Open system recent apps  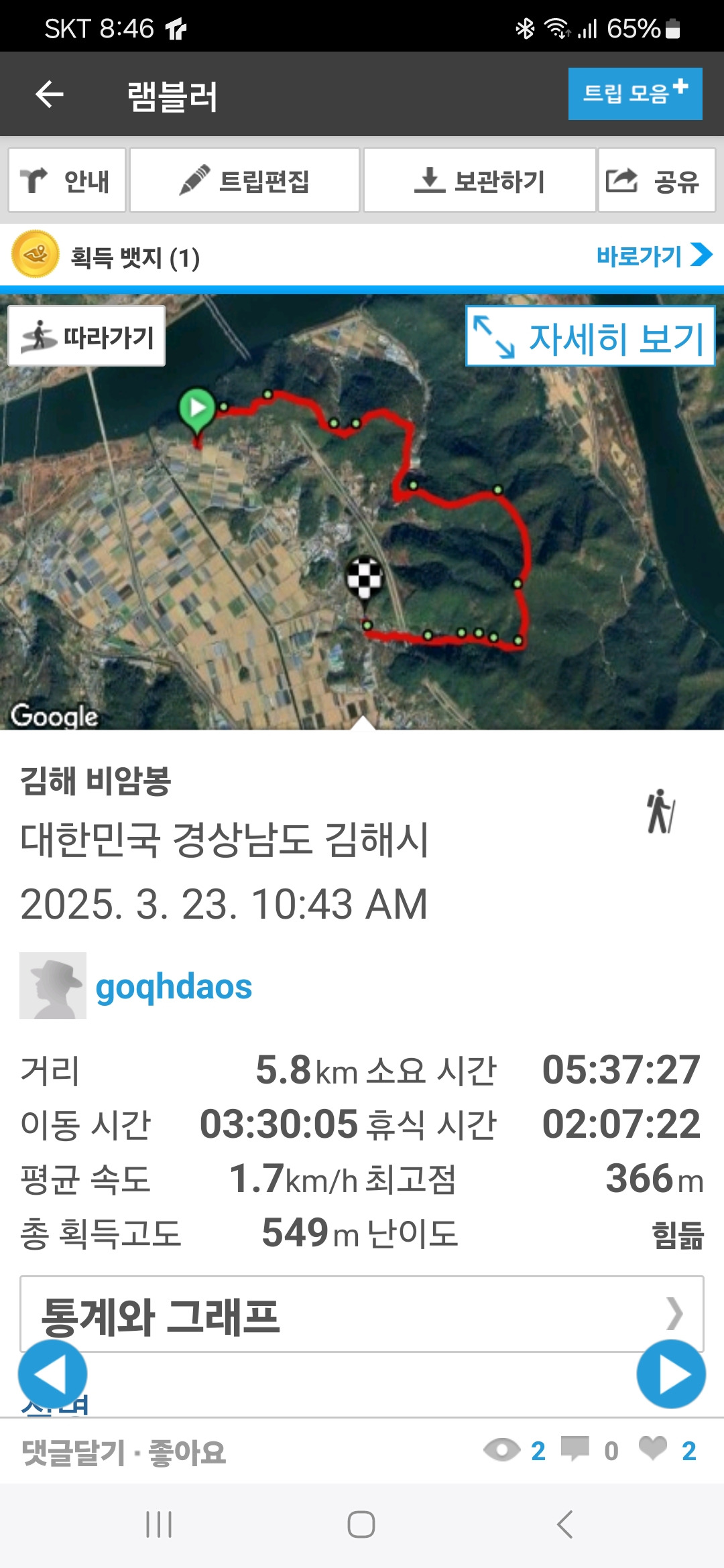click(159, 1524)
